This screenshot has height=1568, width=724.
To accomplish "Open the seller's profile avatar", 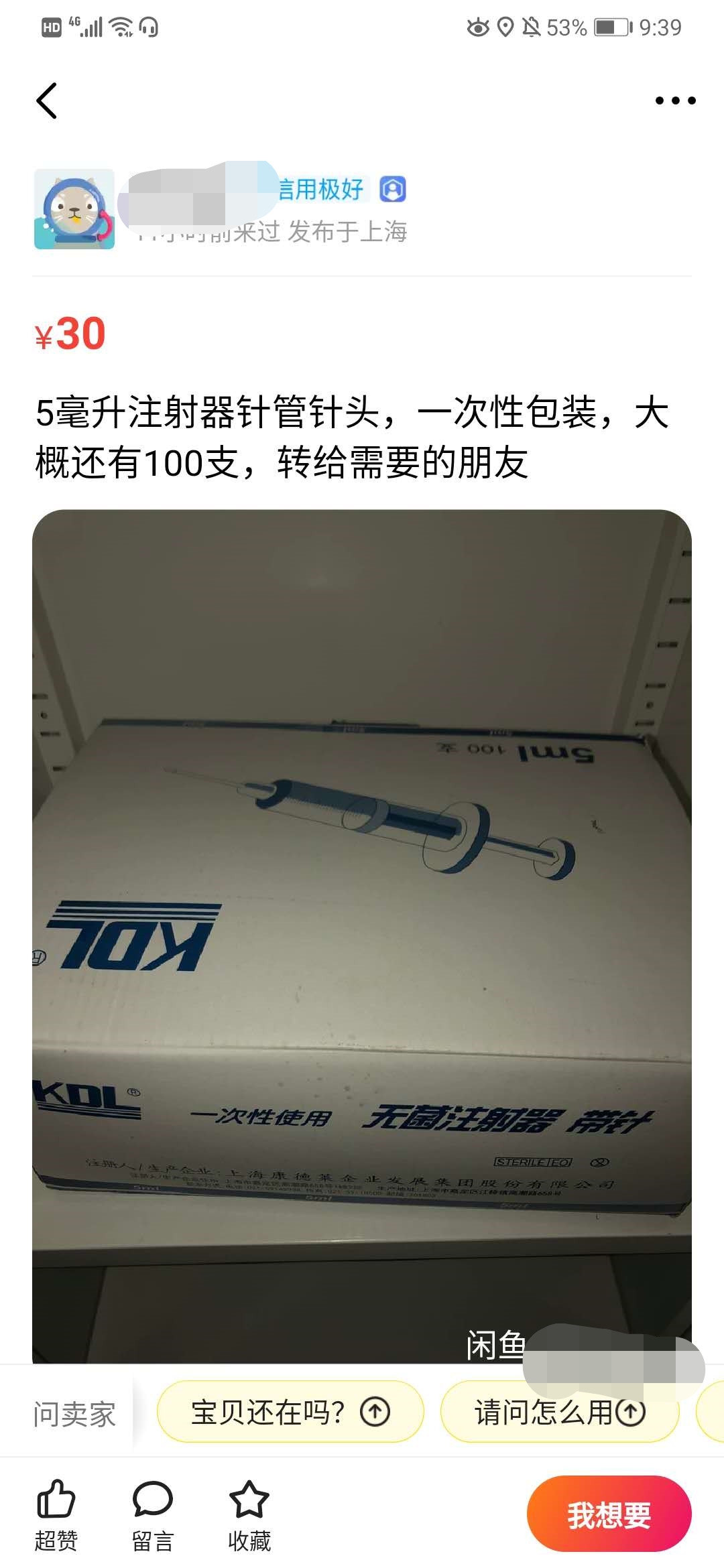I will click(74, 209).
